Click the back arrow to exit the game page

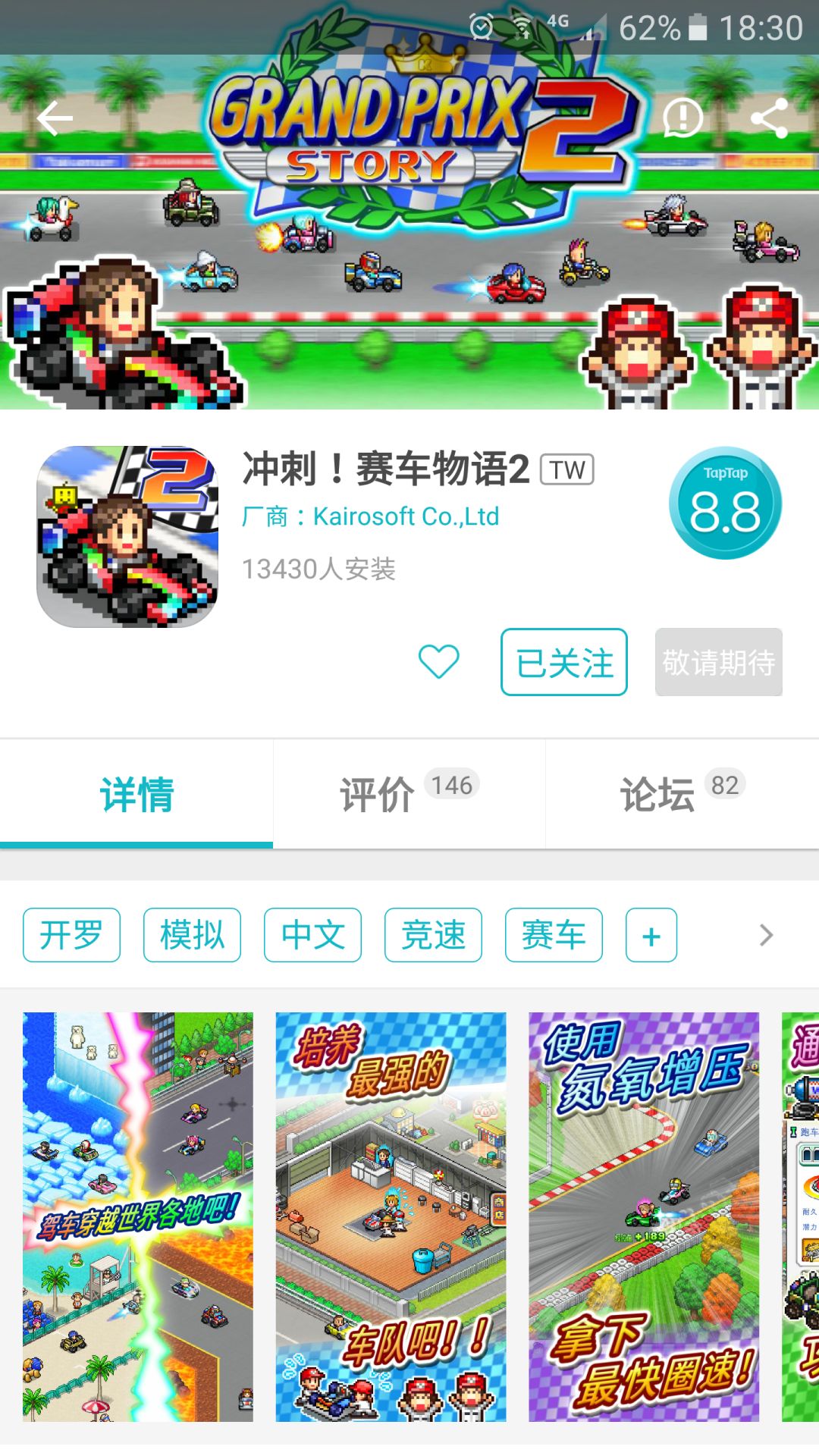(53, 118)
